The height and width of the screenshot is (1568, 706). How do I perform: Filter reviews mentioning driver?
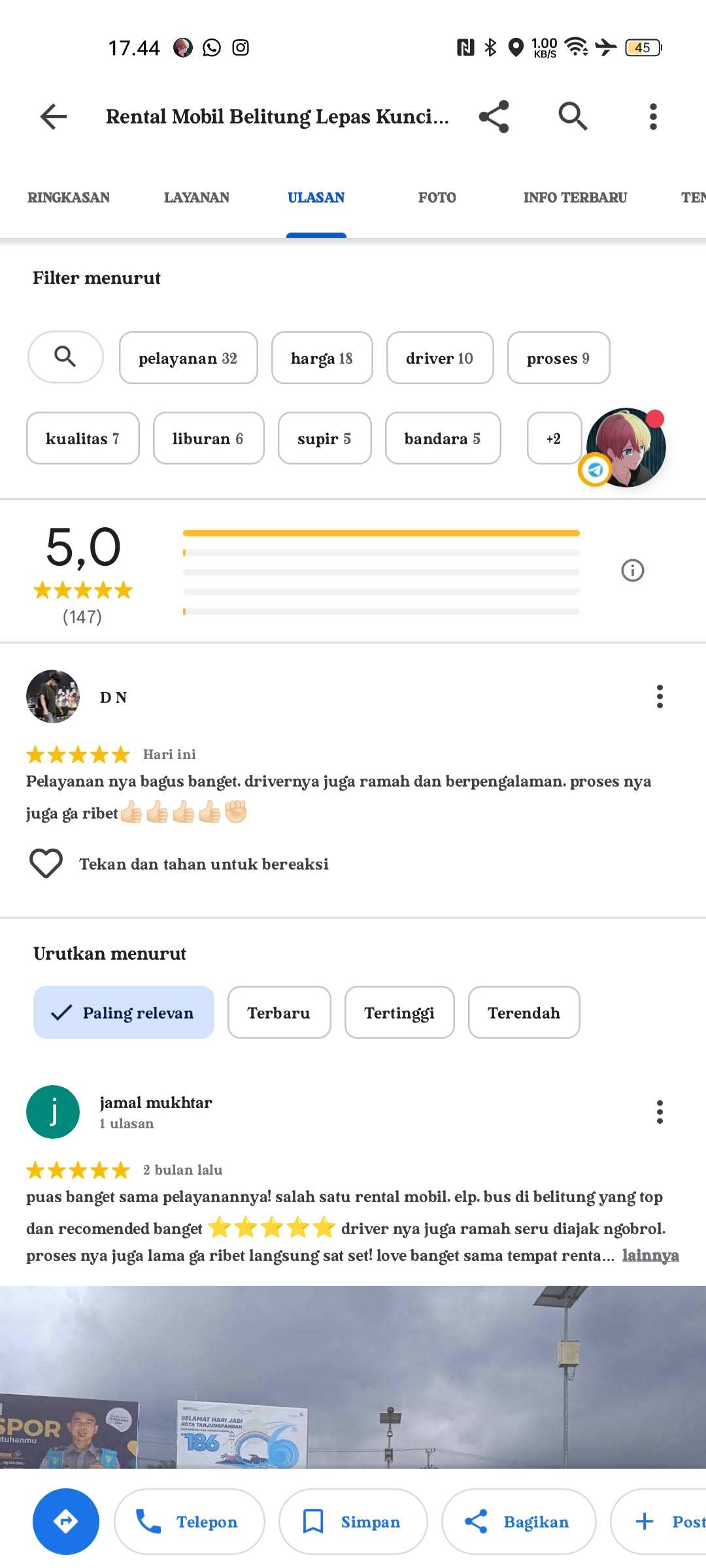(439, 358)
